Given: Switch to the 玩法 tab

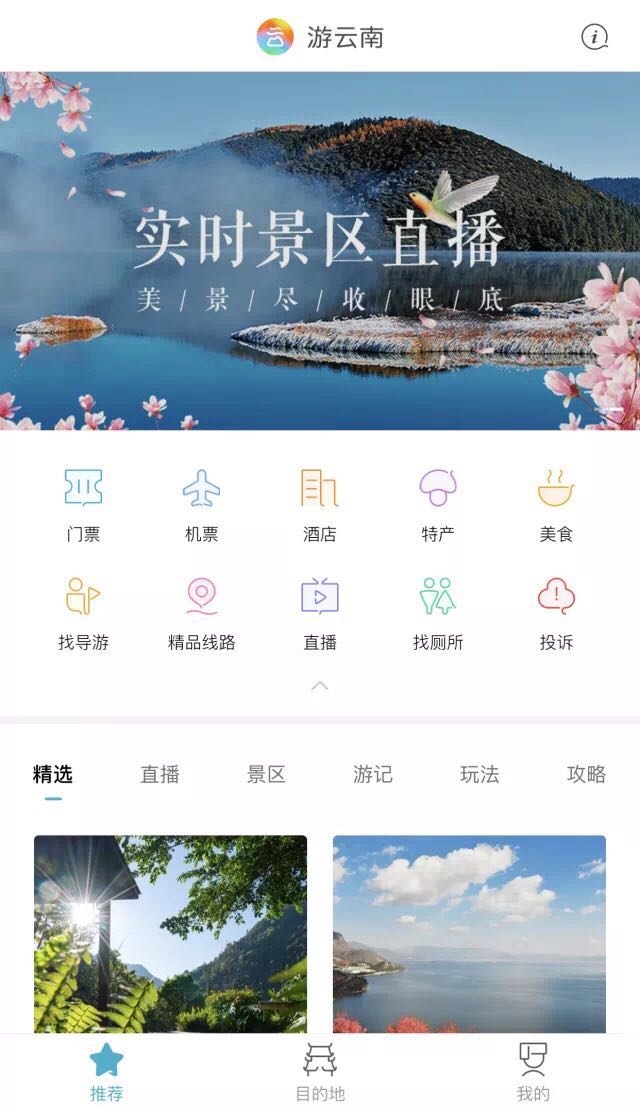Looking at the screenshot, I should click(480, 774).
